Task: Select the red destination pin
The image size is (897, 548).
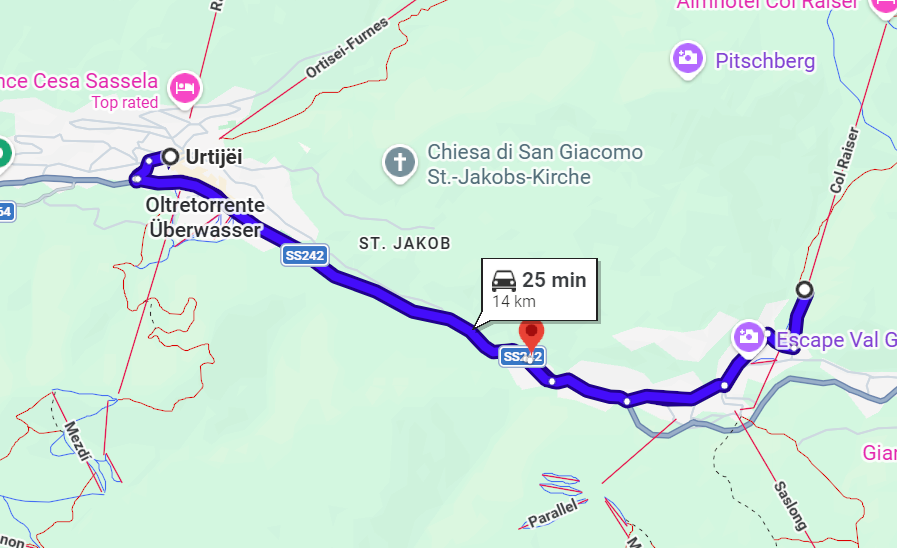Action: pos(531,333)
